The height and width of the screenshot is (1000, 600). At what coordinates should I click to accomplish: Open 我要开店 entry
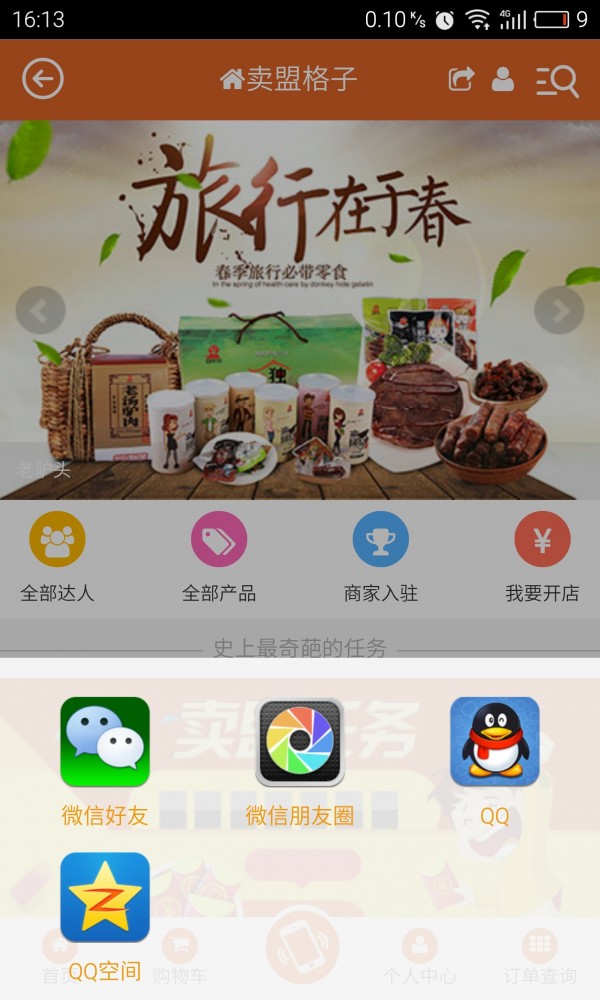tap(542, 556)
